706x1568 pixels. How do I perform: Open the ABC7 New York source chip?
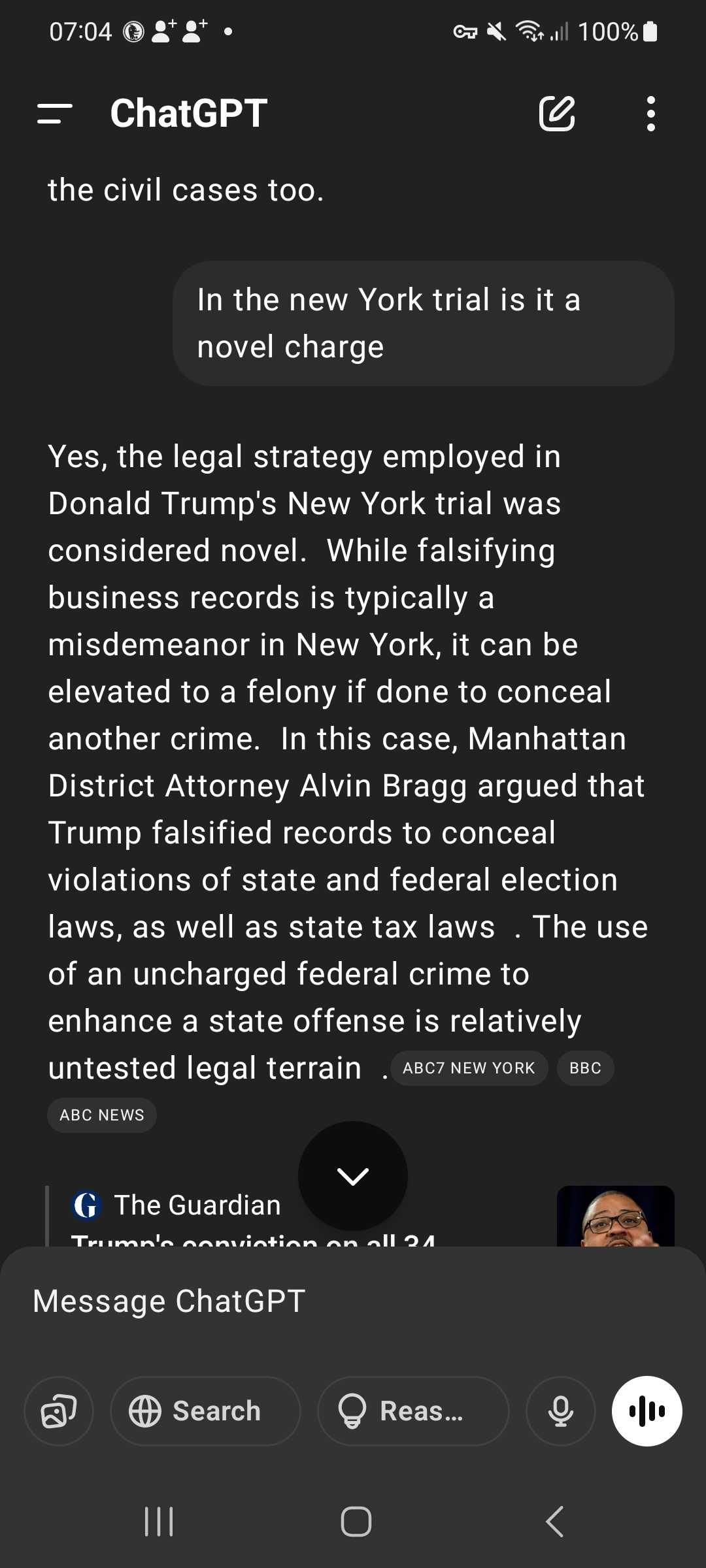point(469,1068)
